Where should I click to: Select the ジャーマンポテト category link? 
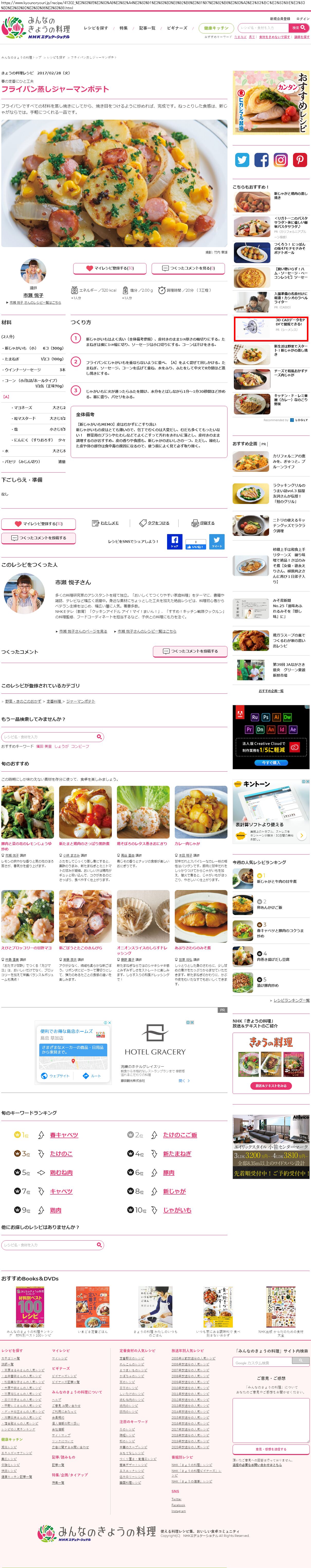tap(81, 701)
